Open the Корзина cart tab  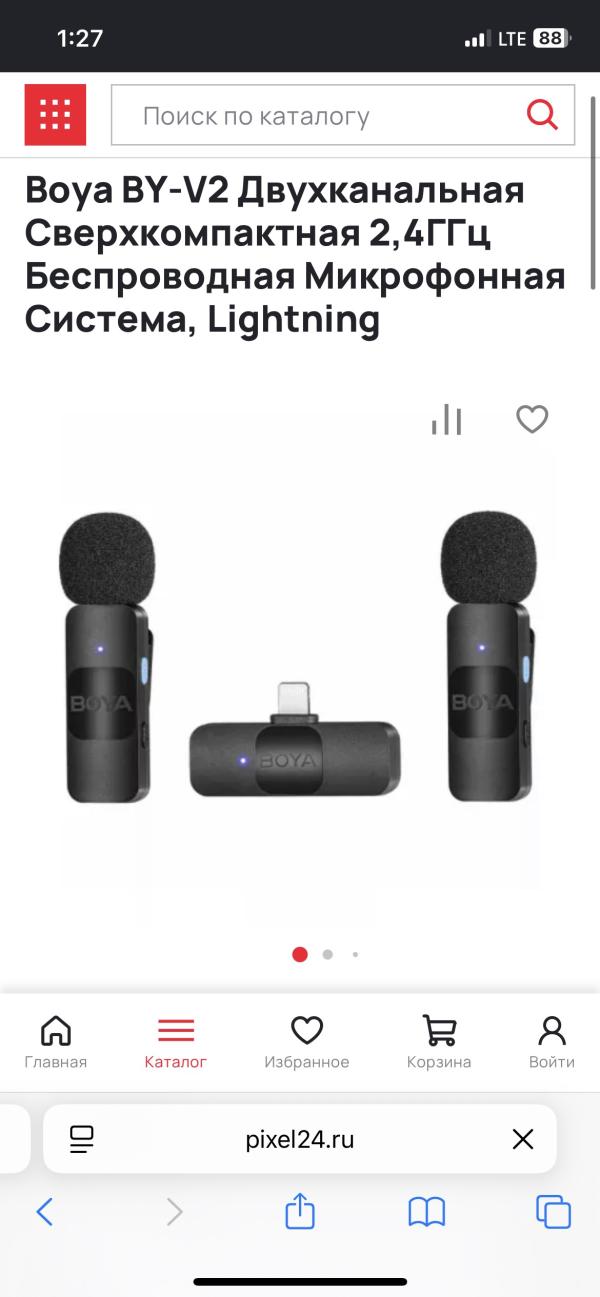(438, 1042)
